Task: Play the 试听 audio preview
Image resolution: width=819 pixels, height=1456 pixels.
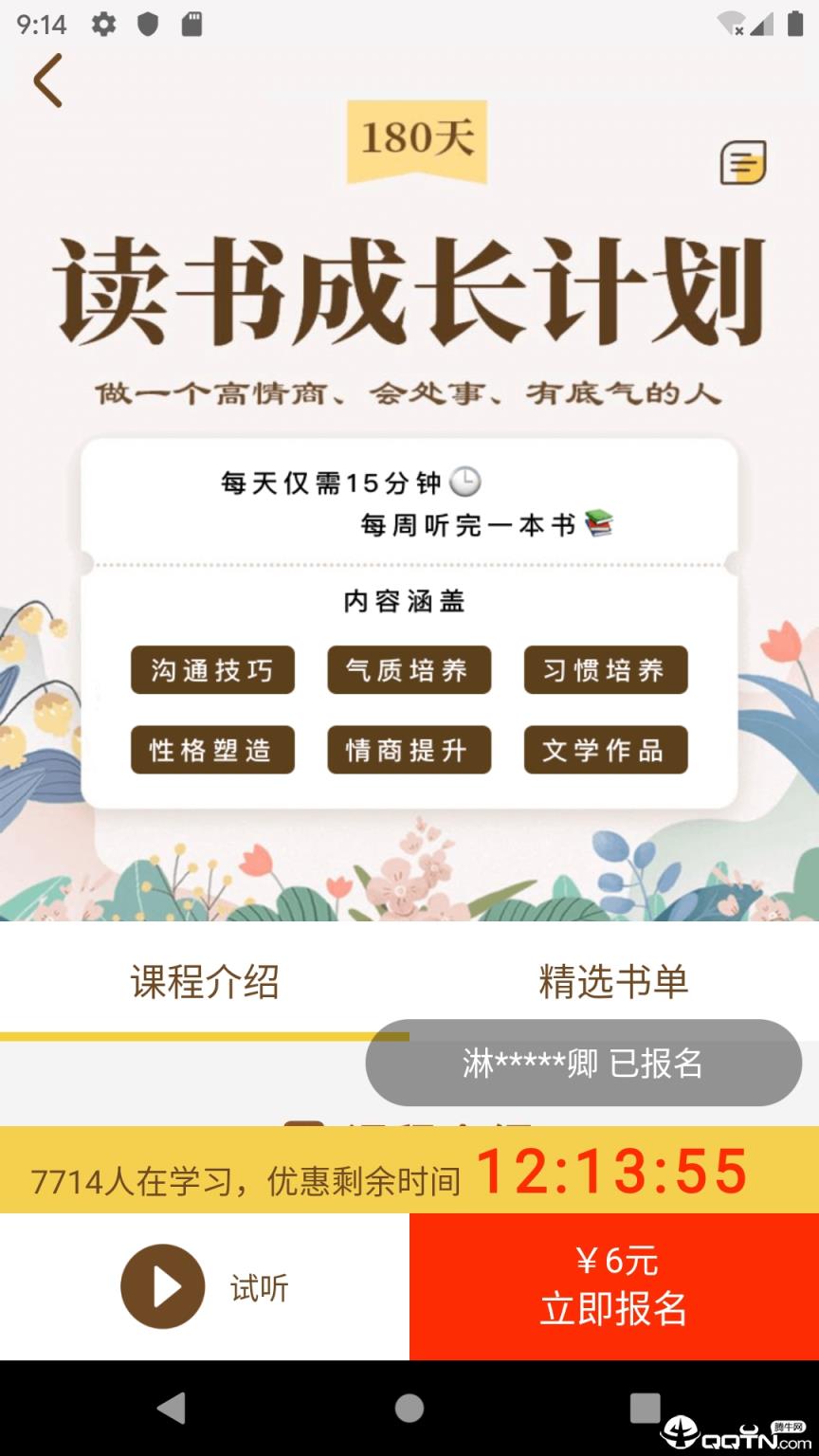Action: [x=163, y=1286]
